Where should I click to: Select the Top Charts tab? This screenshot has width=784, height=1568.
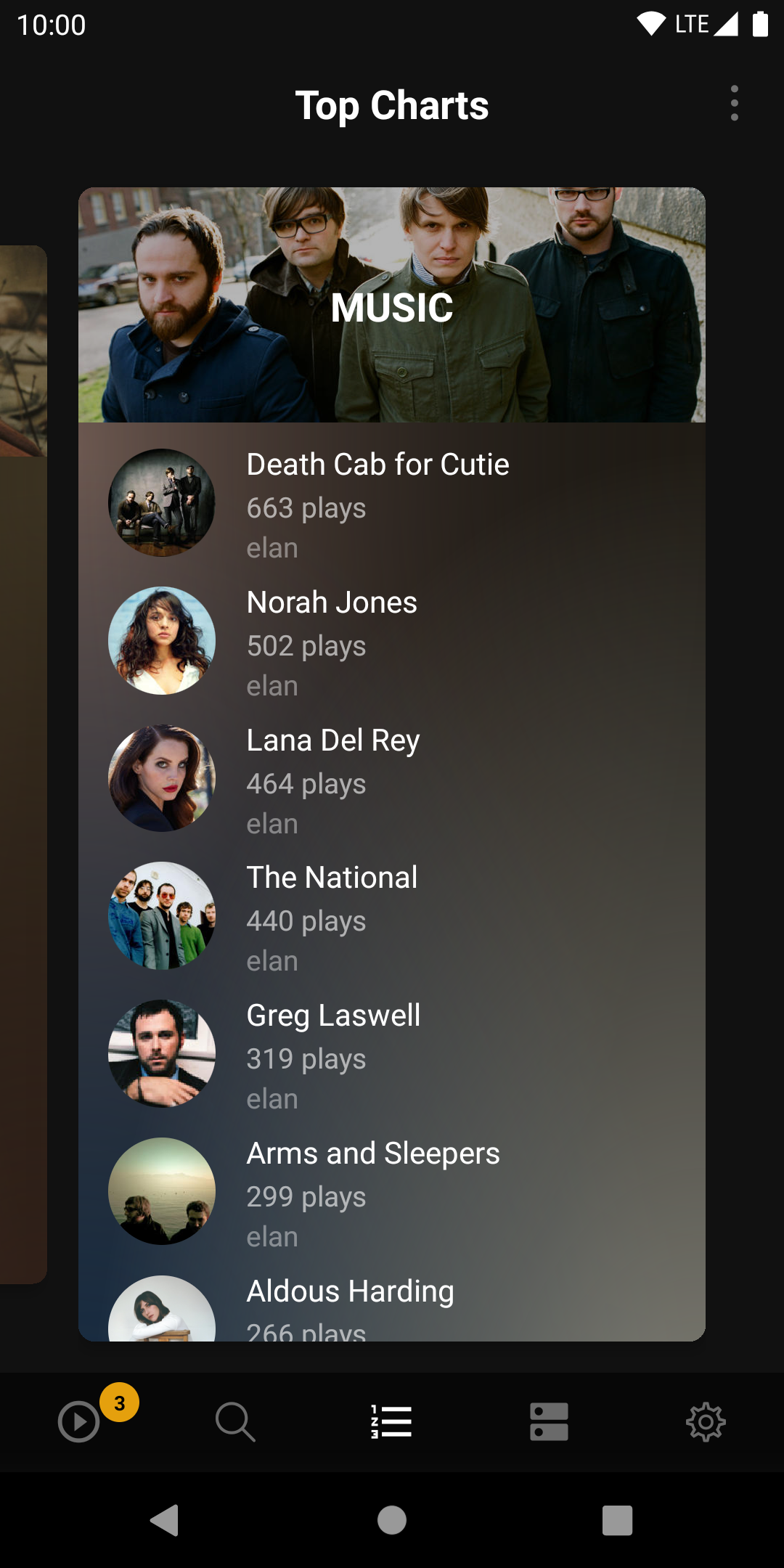point(391,1421)
